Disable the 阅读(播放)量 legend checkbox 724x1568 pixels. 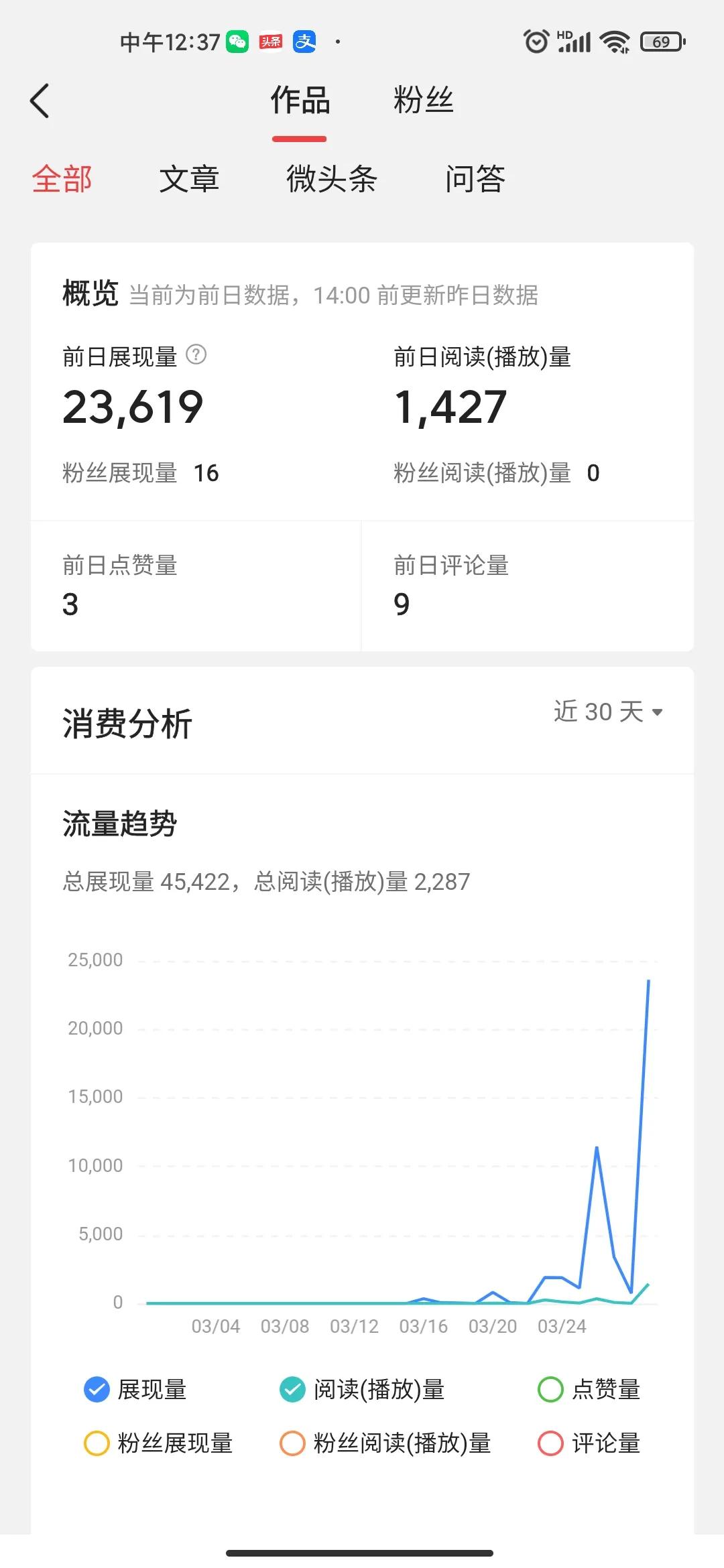point(291,1389)
